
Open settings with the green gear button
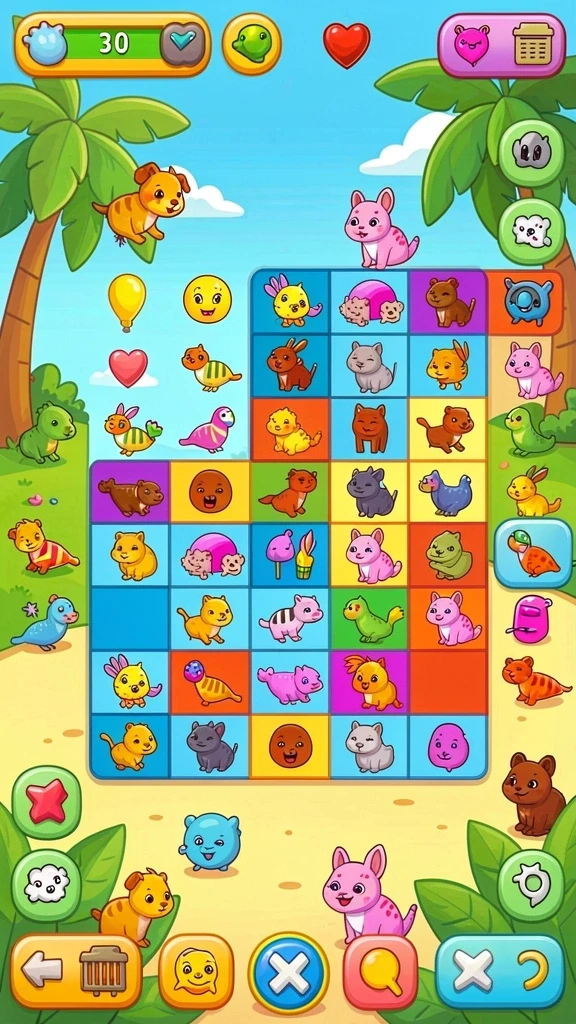click(531, 885)
